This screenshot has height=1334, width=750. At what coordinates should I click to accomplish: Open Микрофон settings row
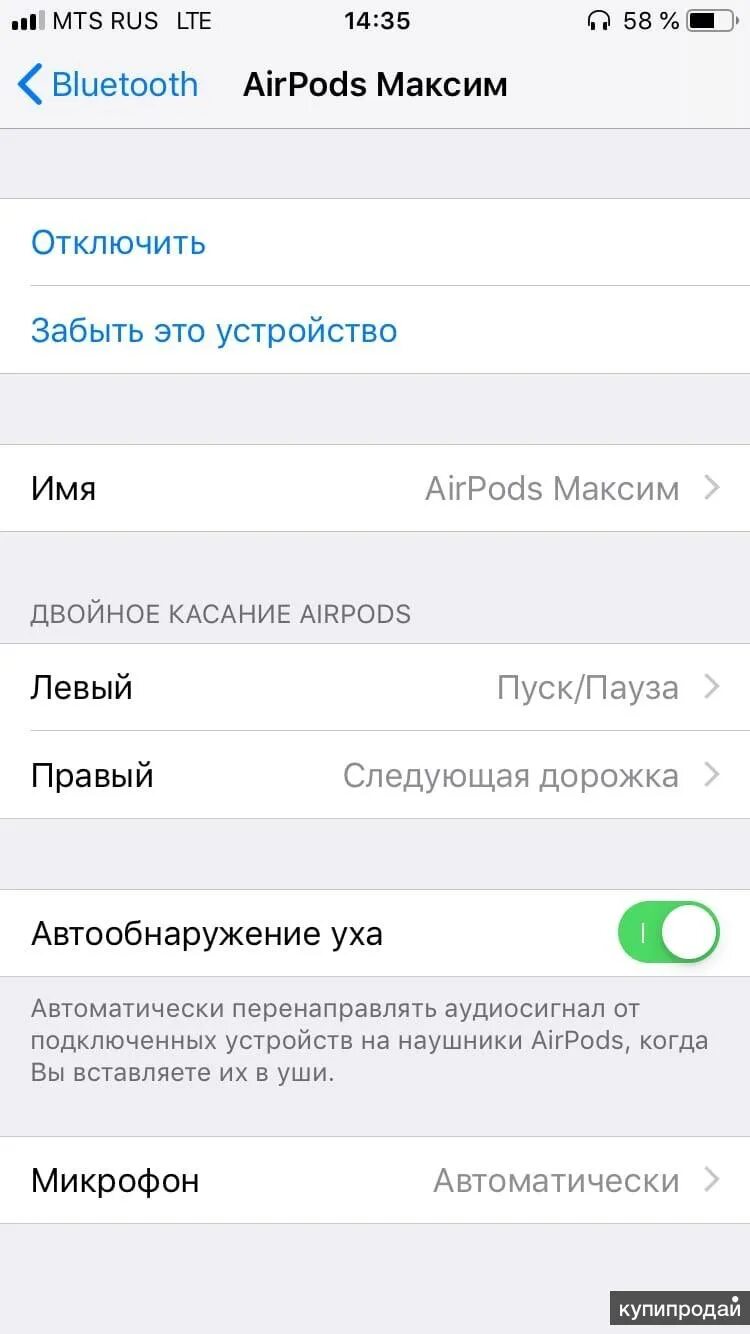click(375, 1181)
